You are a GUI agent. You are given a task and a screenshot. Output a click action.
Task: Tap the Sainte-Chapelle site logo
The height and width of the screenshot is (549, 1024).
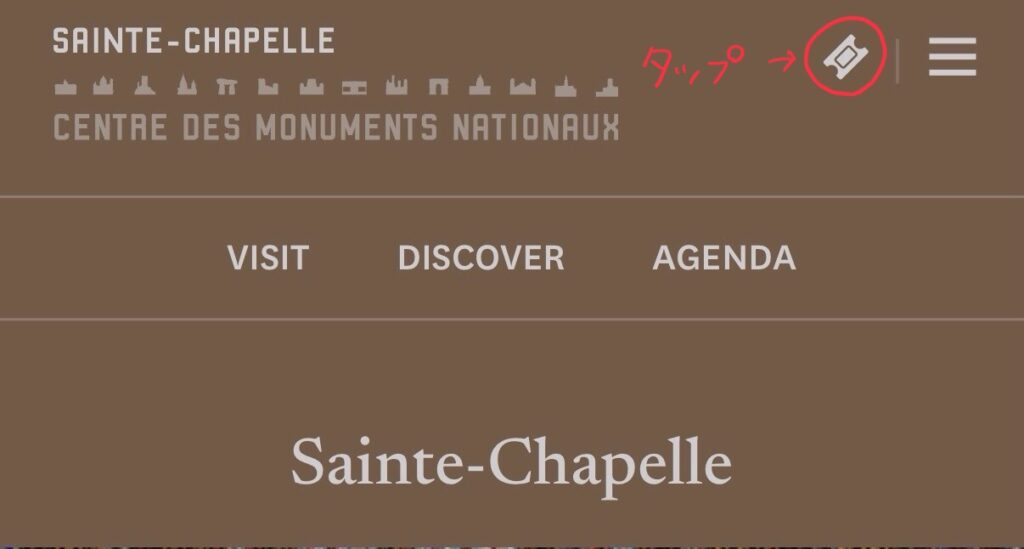pyautogui.click(x=335, y=85)
